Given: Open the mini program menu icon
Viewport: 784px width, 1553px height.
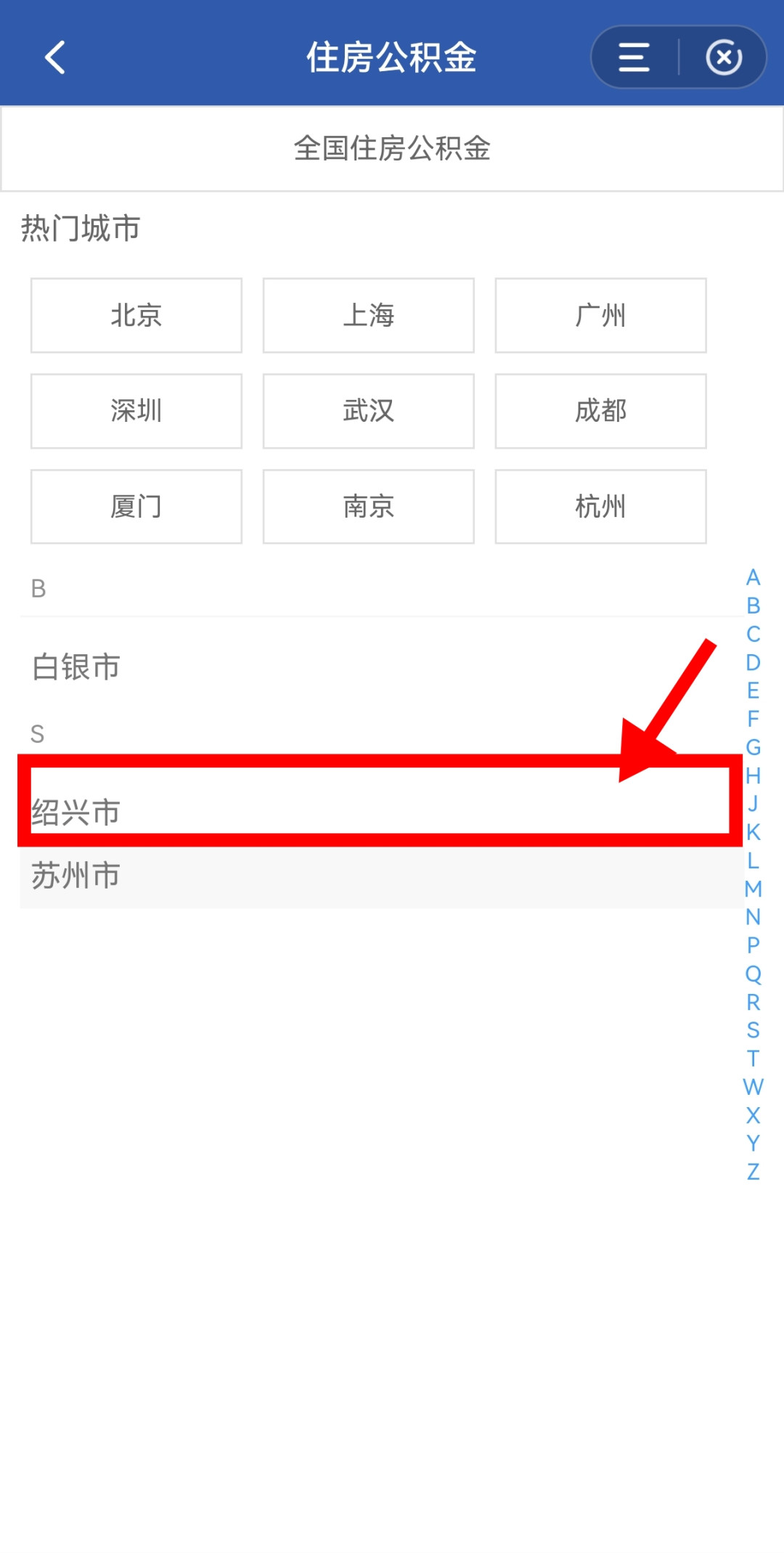Looking at the screenshot, I should (634, 57).
